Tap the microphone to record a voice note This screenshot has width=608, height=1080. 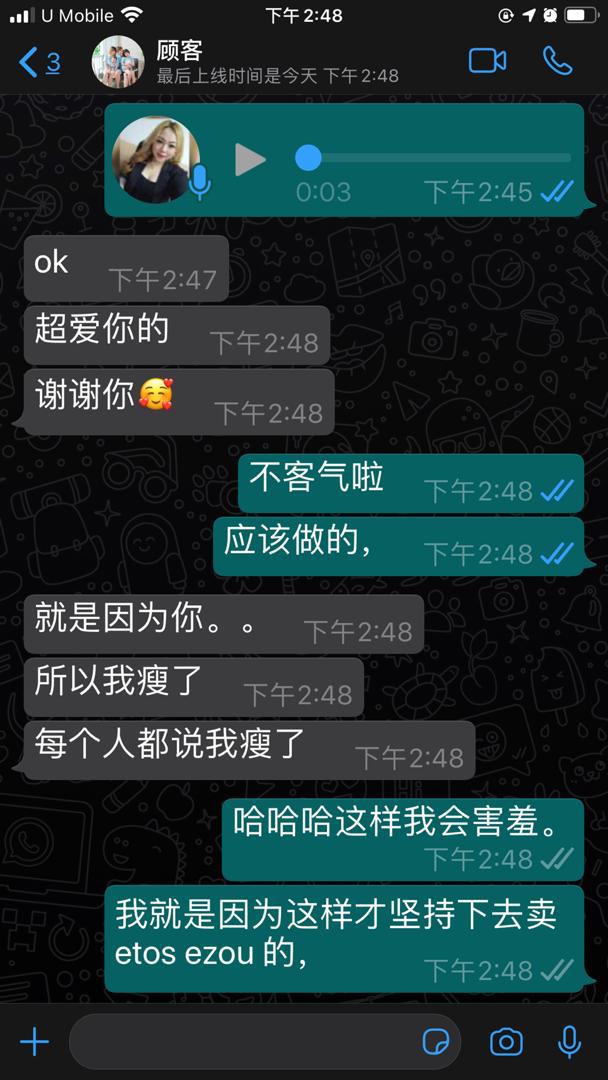click(569, 1041)
